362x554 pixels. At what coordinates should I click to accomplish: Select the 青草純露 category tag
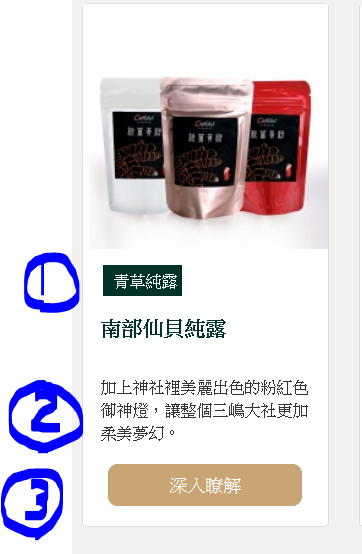[x=142, y=281]
